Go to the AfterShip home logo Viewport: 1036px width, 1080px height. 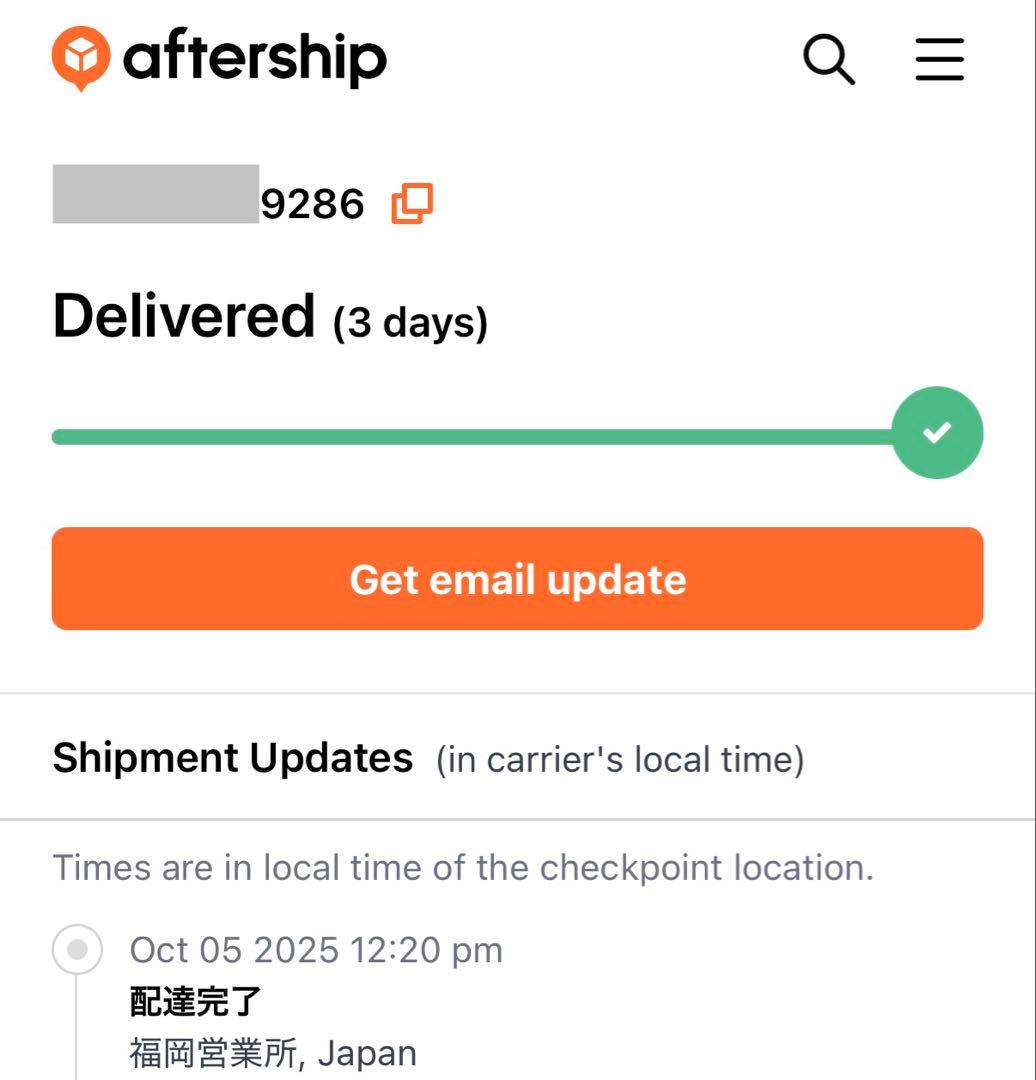click(x=219, y=57)
